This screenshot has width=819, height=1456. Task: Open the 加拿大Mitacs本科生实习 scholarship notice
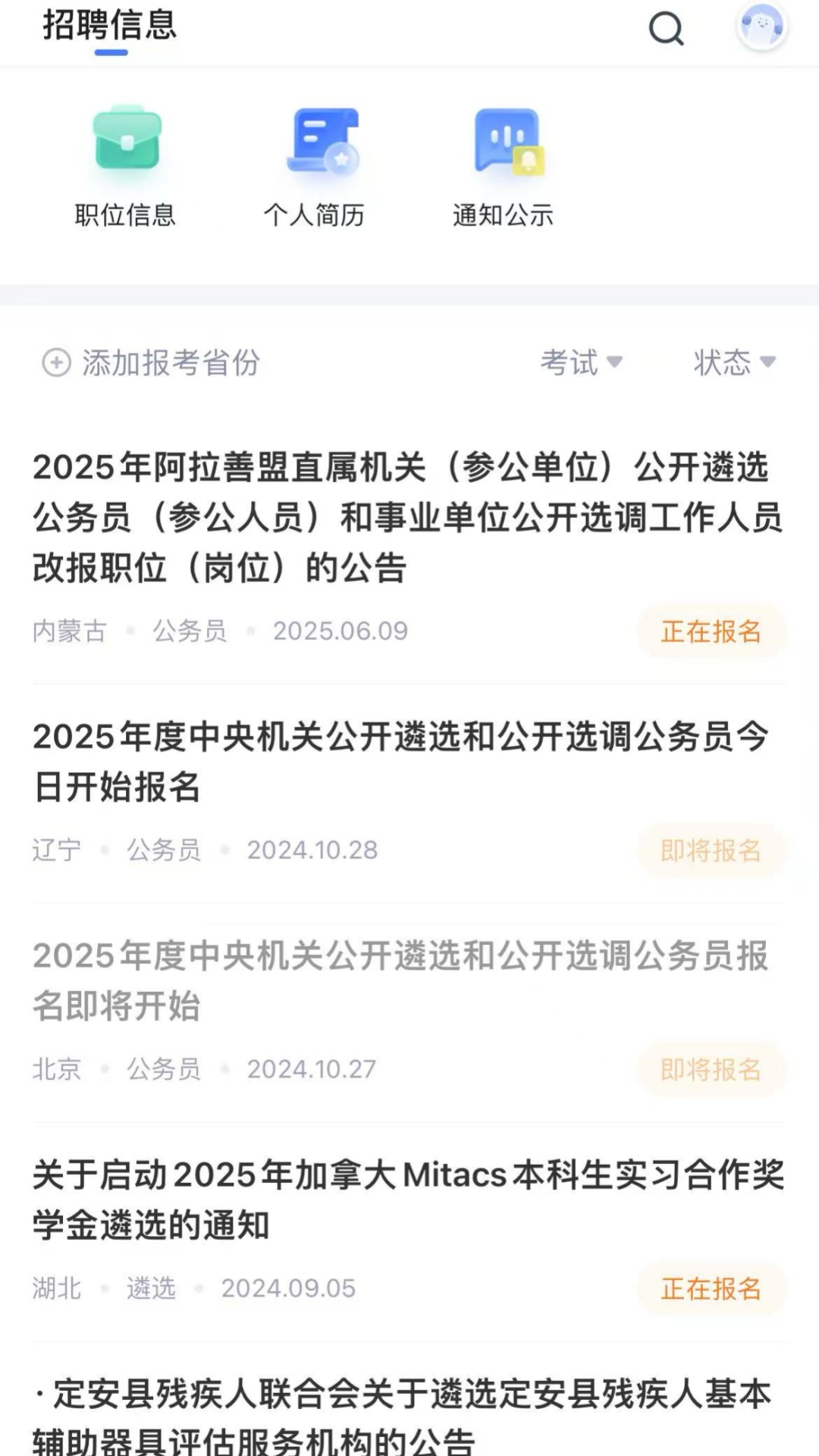(x=406, y=1199)
